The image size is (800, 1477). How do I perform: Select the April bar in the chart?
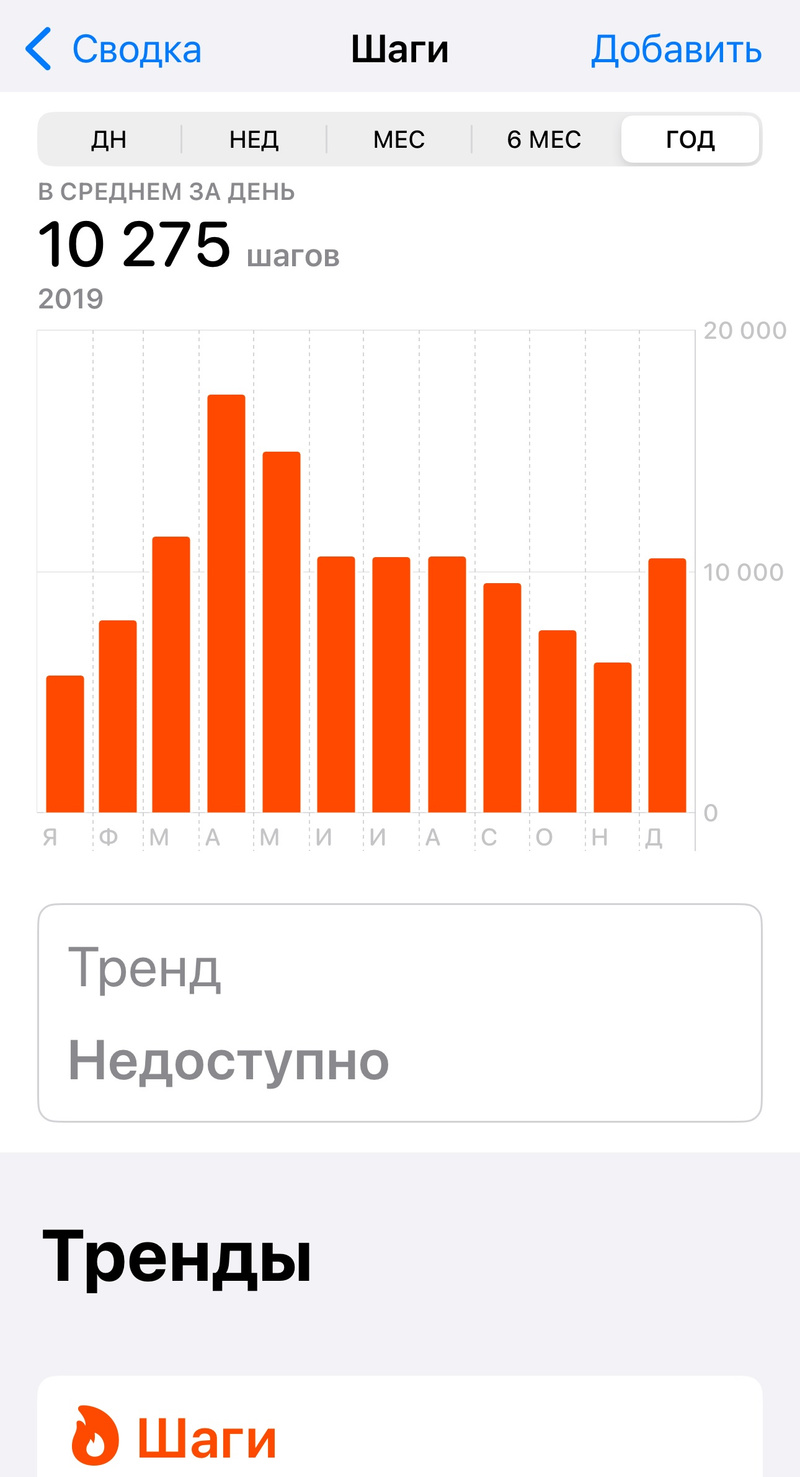(x=226, y=603)
